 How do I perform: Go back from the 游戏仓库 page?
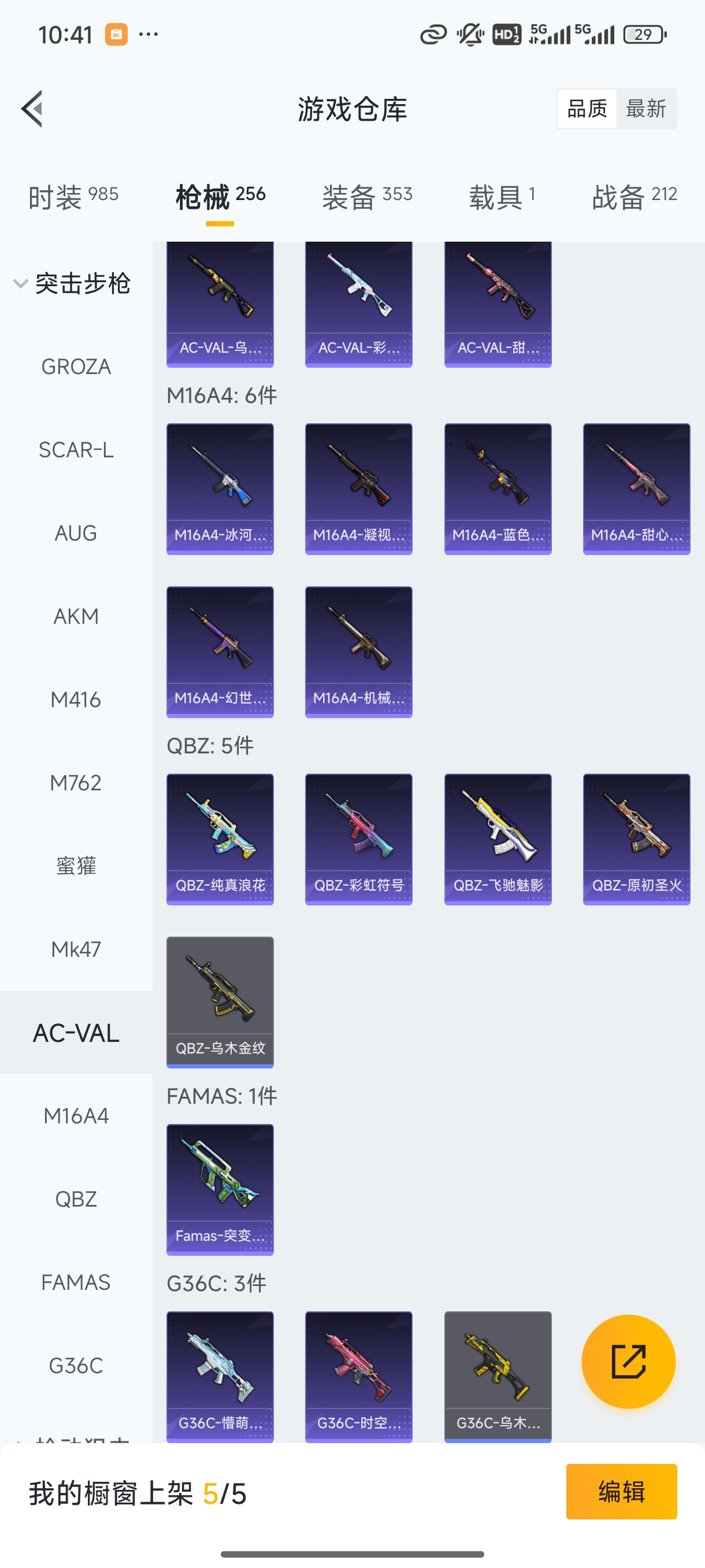(33, 109)
